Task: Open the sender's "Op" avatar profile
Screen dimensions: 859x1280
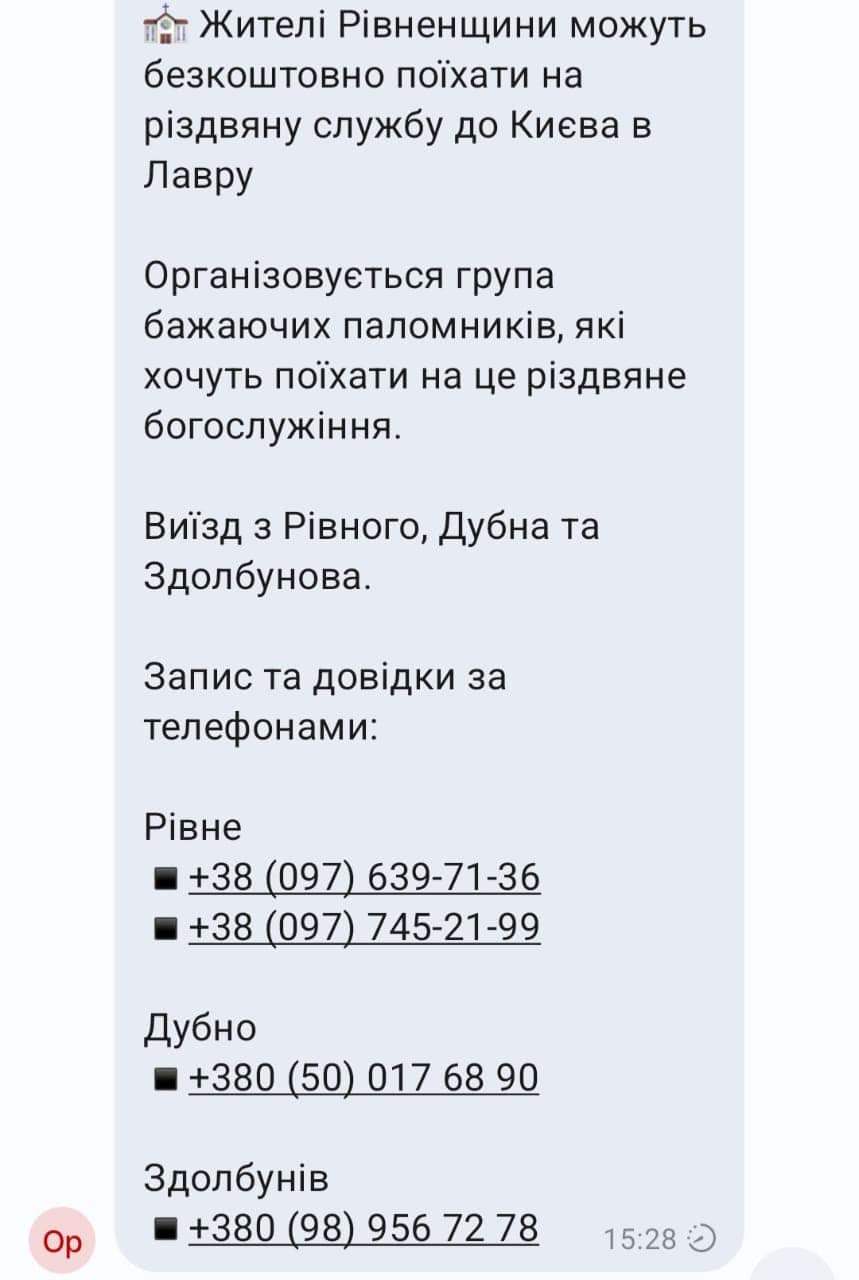Action: pyautogui.click(x=62, y=1241)
